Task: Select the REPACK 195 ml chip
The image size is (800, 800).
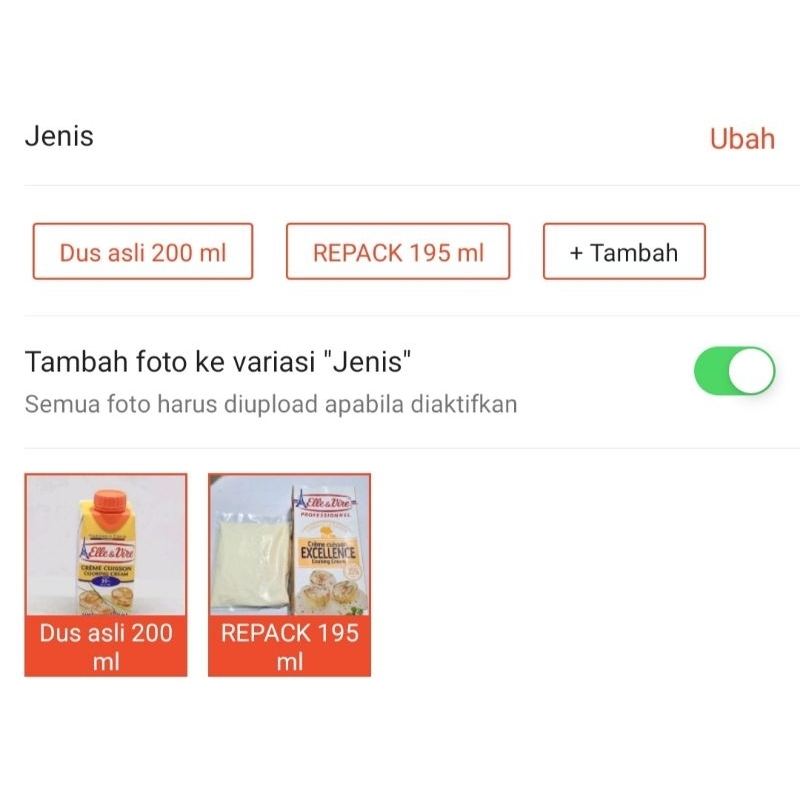Action: click(x=398, y=252)
